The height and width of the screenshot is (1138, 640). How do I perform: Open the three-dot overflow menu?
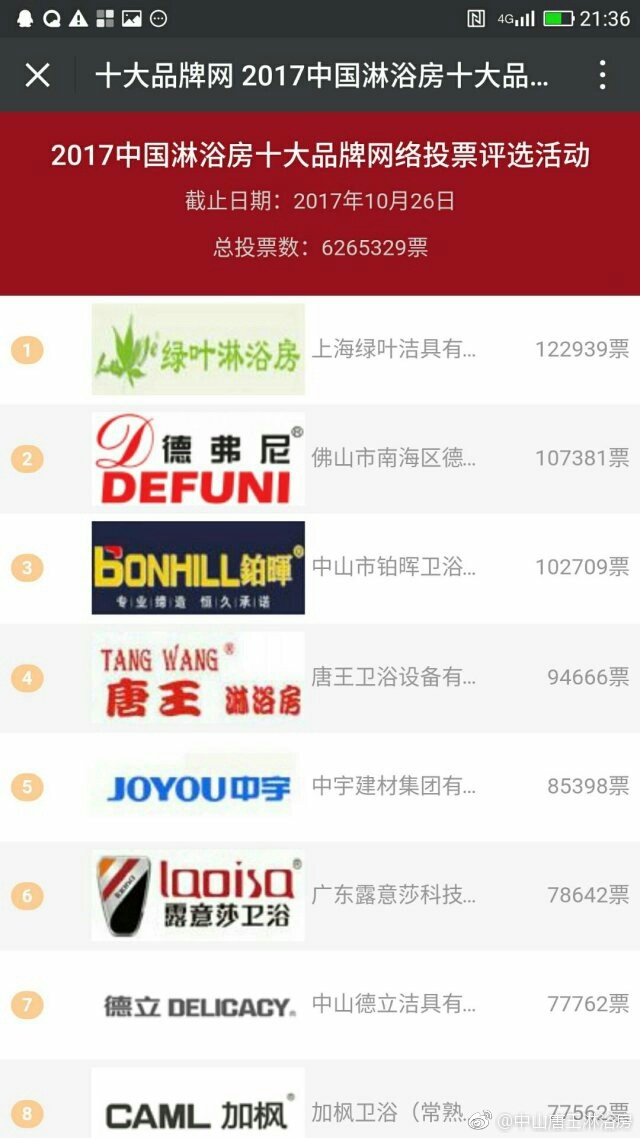tap(602, 75)
